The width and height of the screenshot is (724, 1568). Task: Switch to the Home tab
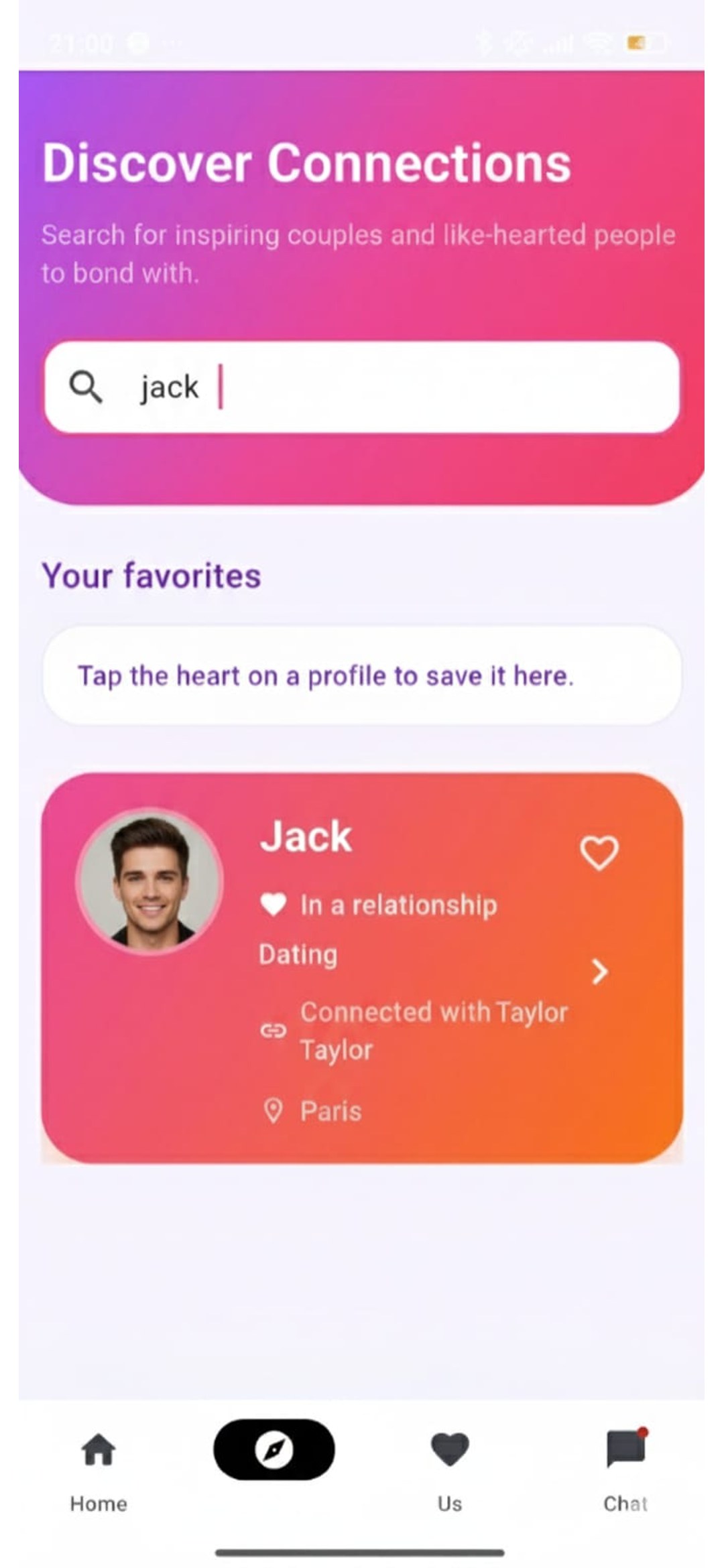[x=99, y=1466]
